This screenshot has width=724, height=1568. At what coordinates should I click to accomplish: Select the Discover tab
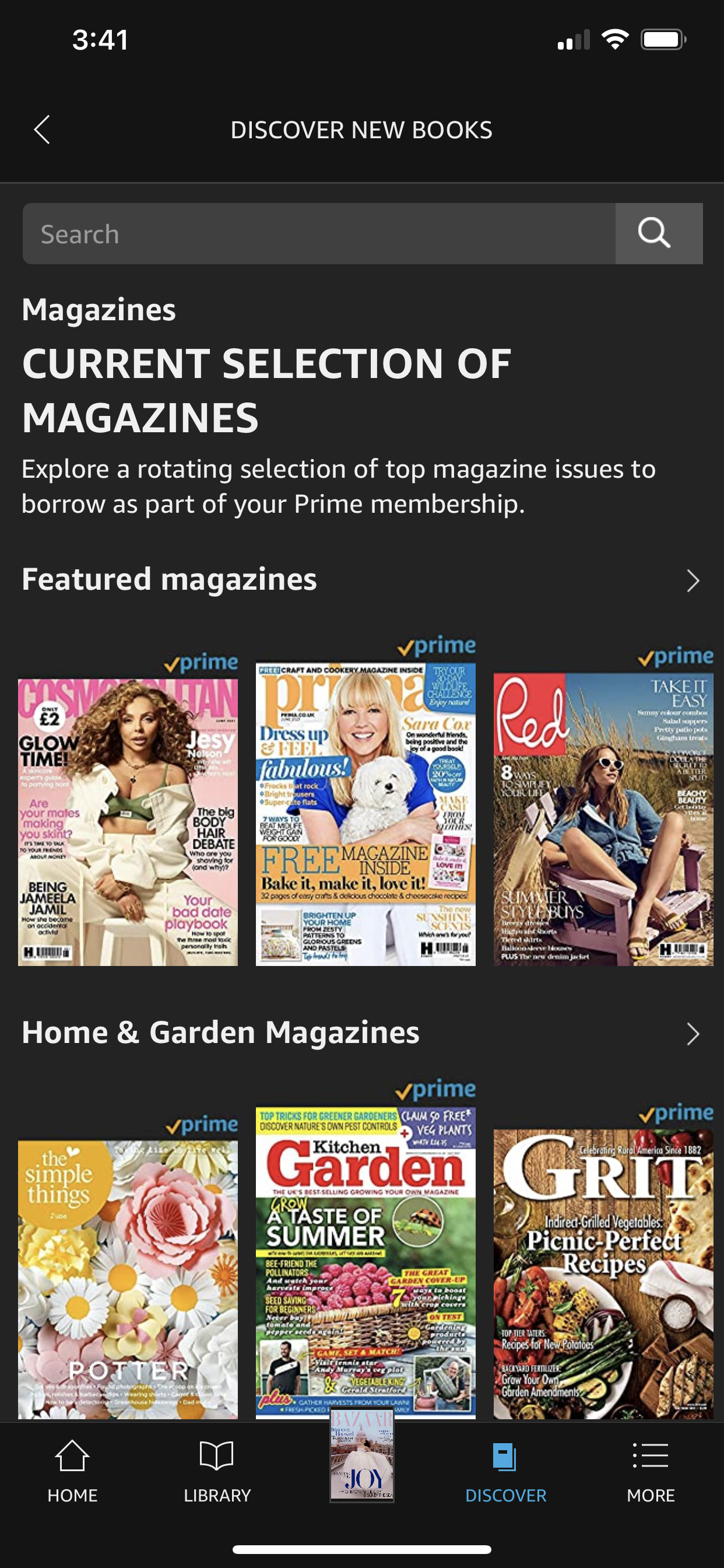coord(505,1471)
